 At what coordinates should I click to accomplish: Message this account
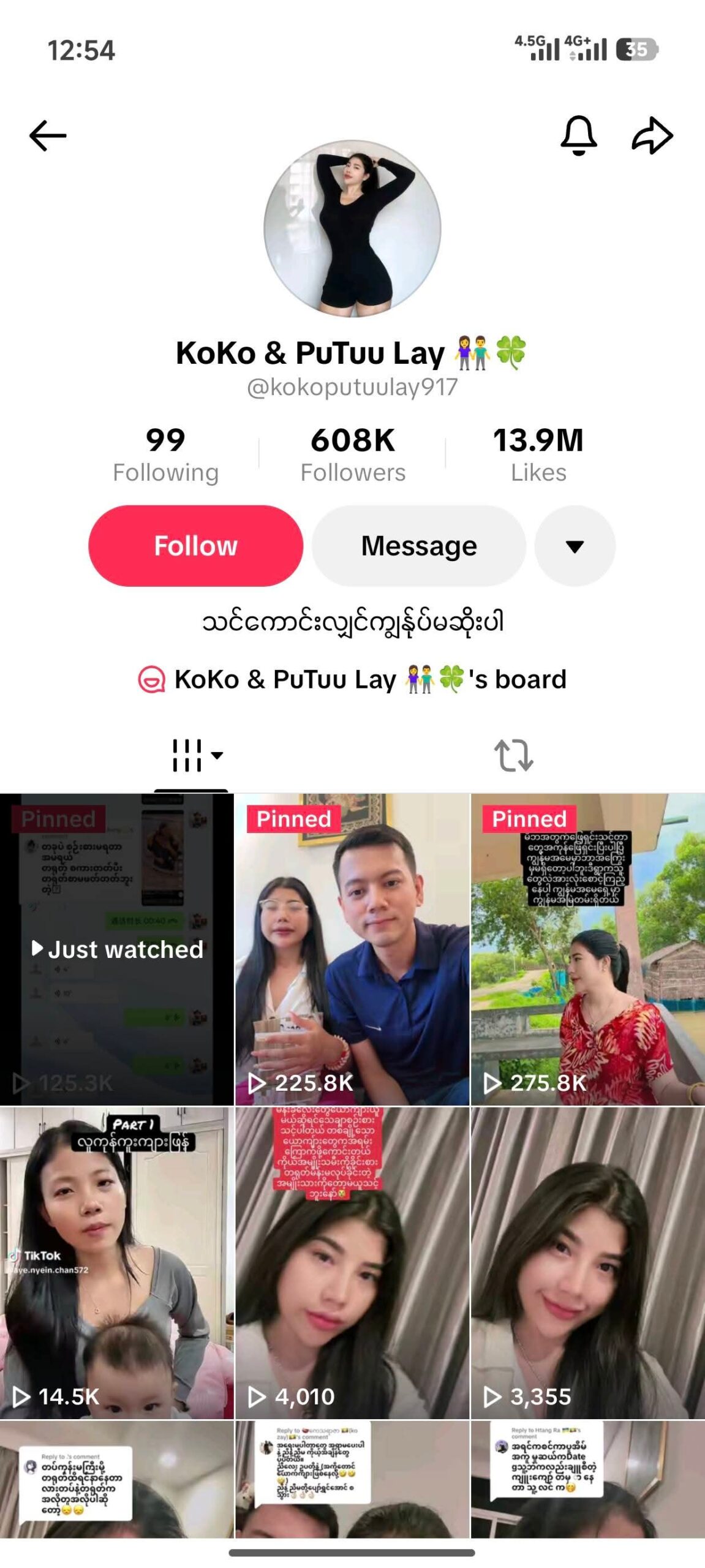(419, 546)
